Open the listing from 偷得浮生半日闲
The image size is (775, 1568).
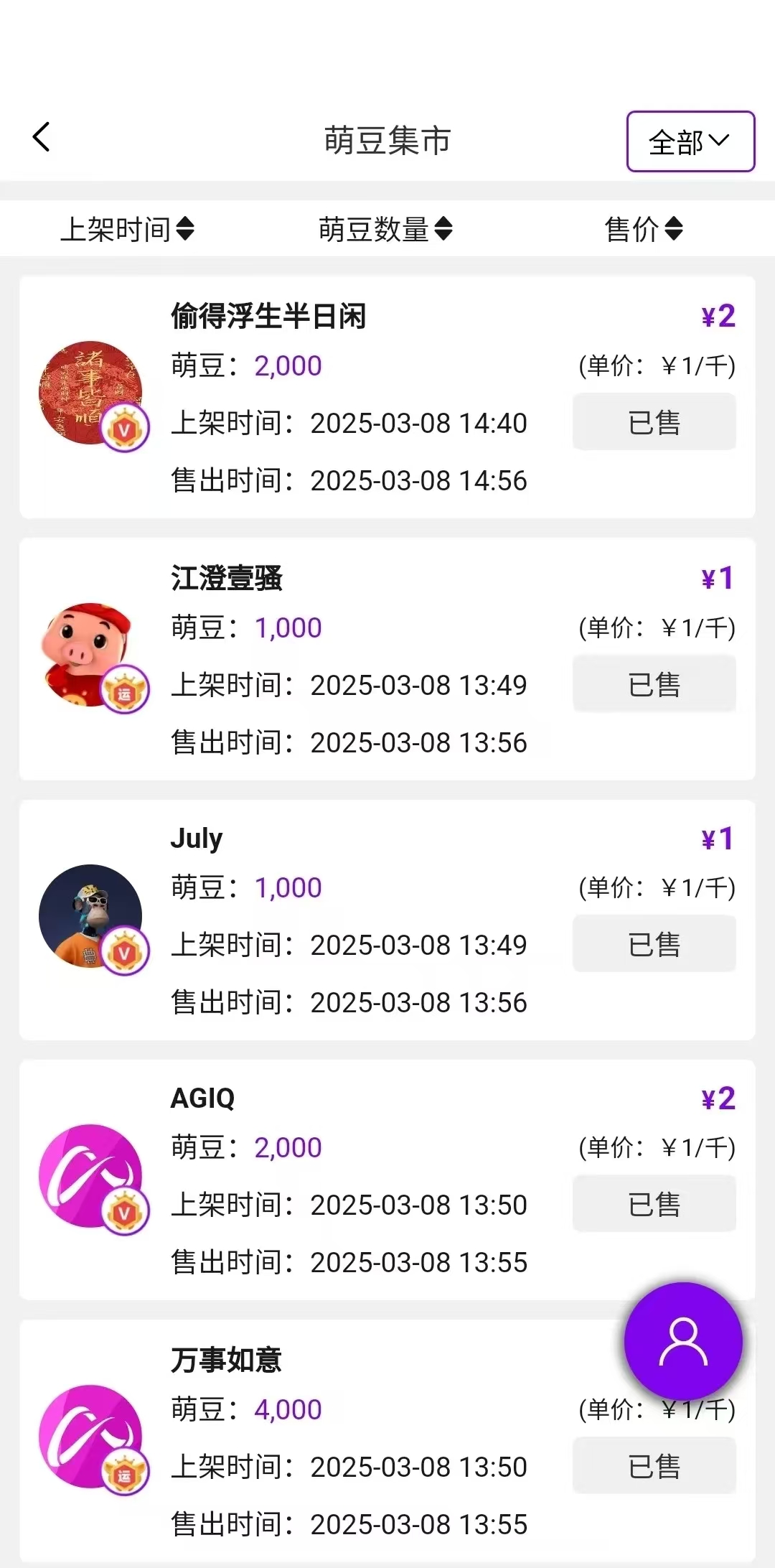[387, 397]
